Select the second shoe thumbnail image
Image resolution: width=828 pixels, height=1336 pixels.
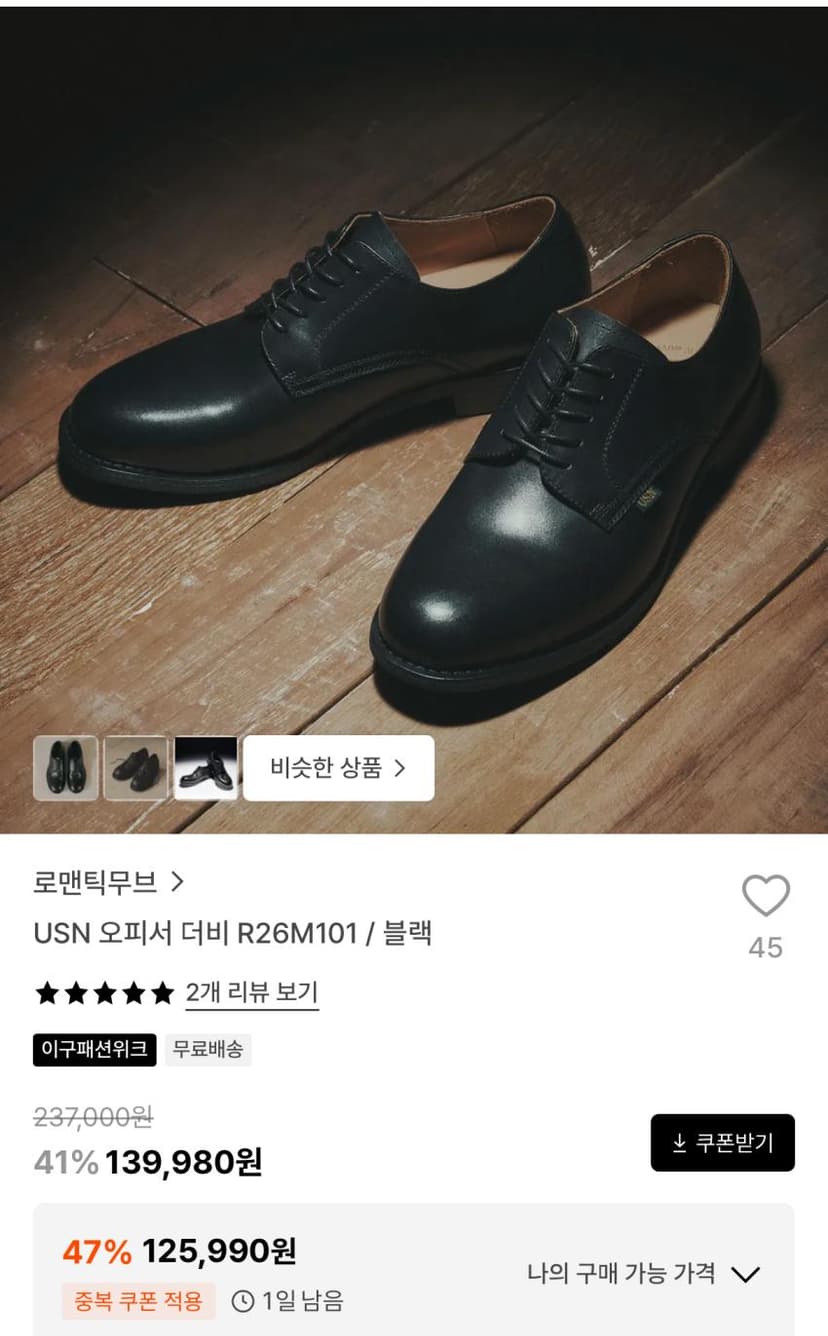click(x=136, y=768)
